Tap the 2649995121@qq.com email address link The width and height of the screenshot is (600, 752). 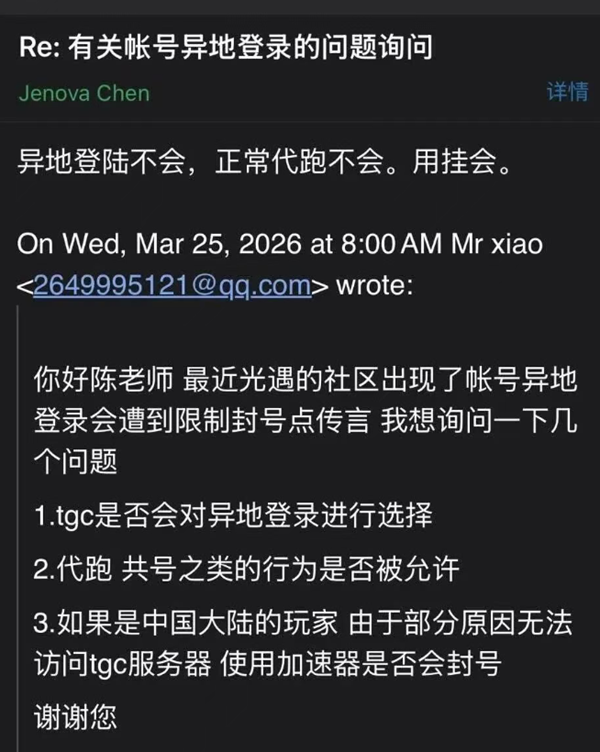point(172,286)
